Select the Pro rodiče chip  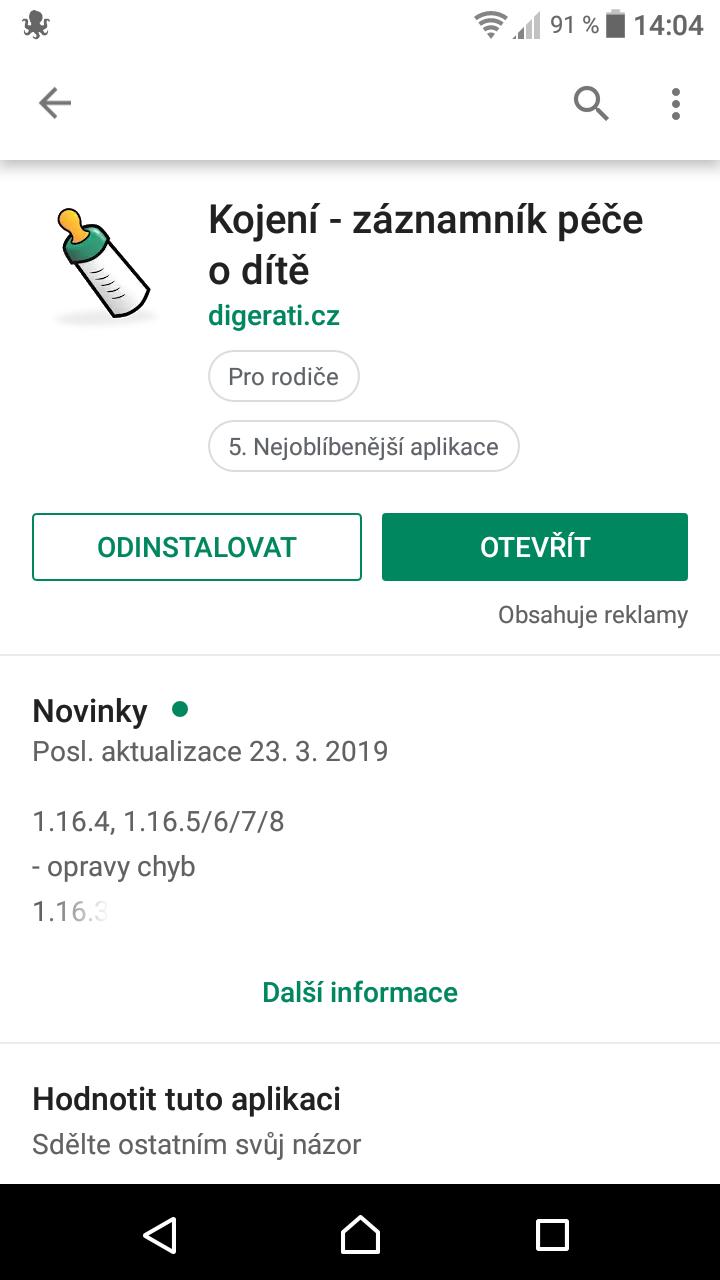click(x=283, y=377)
